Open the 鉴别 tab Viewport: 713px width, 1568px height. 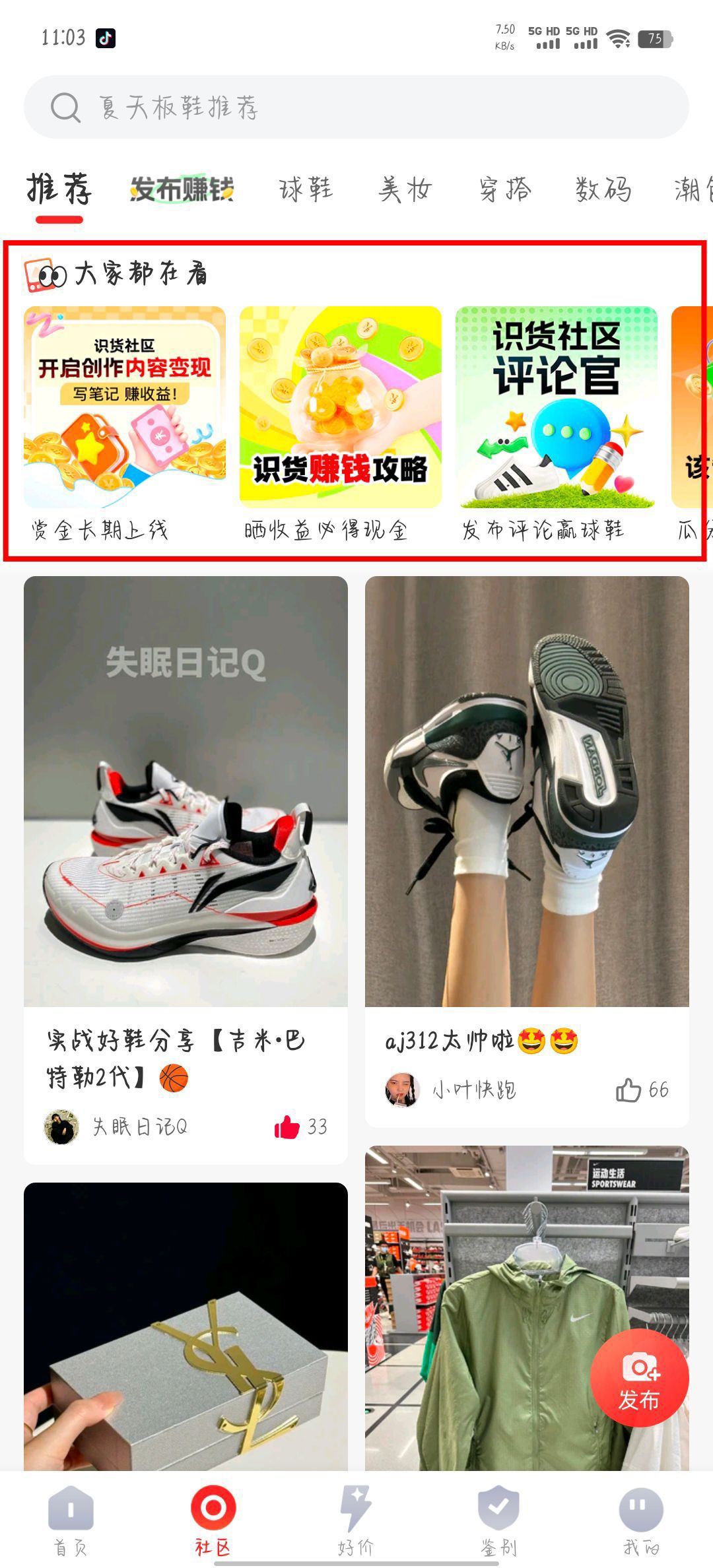(x=498, y=1518)
